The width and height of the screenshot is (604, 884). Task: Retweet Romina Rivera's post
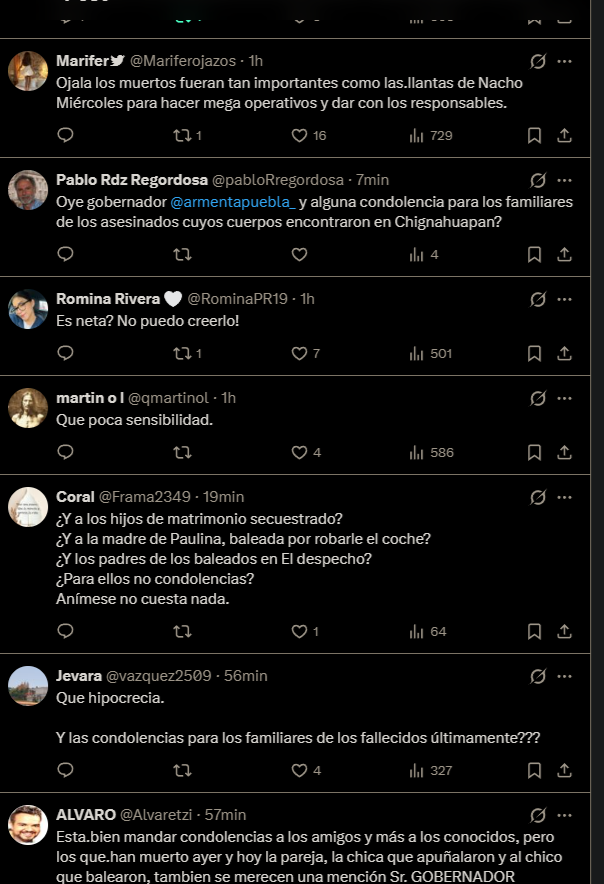pyautogui.click(x=182, y=353)
